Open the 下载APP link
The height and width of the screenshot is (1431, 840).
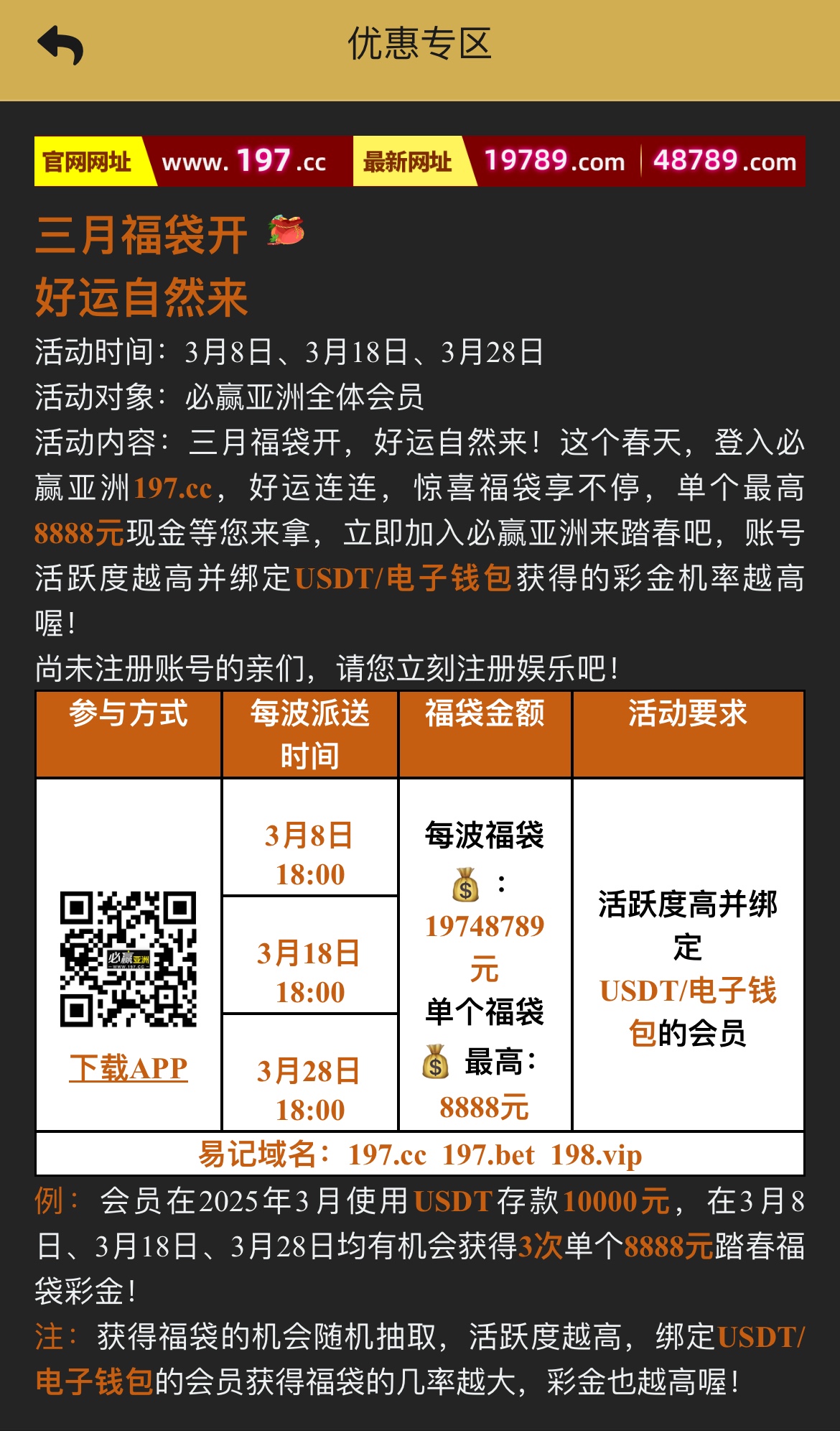[129, 1068]
